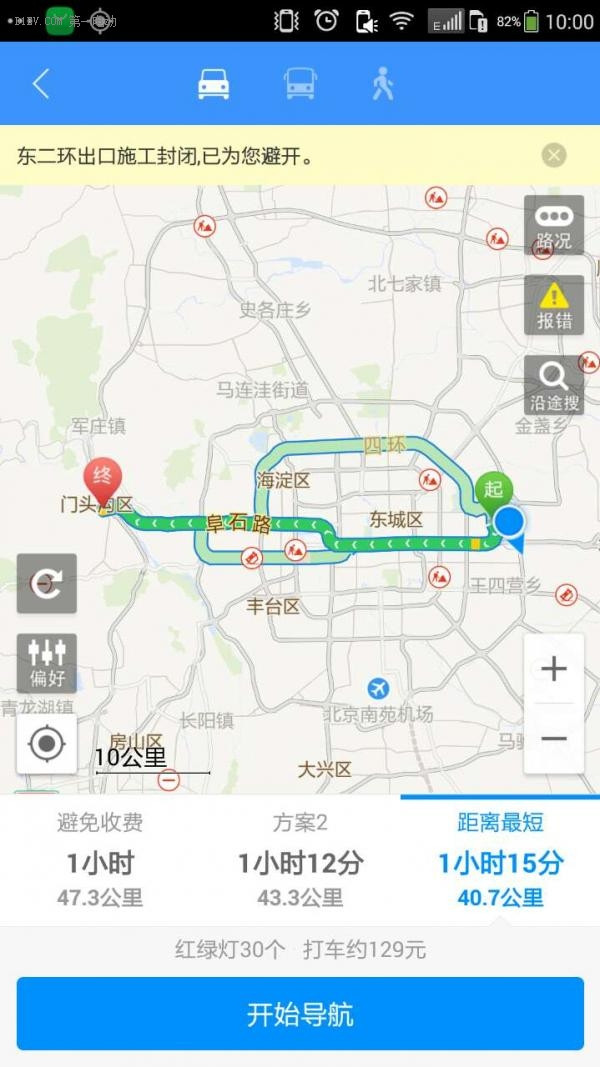This screenshot has height=1067, width=600.
Task: Open 沿途搜 search along route
Action: click(x=553, y=385)
